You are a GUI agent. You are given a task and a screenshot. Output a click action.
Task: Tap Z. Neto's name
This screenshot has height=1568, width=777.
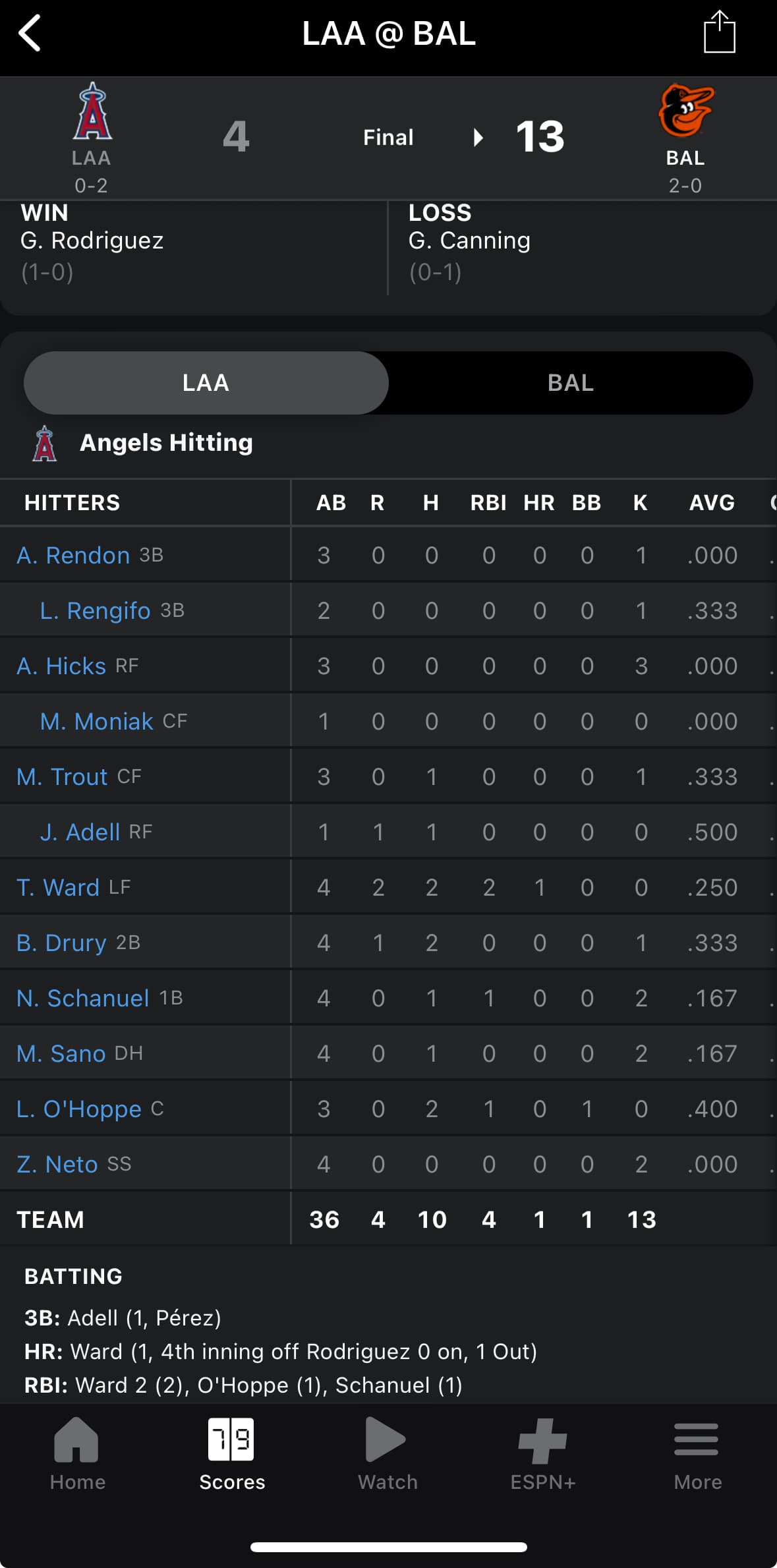point(57,1165)
